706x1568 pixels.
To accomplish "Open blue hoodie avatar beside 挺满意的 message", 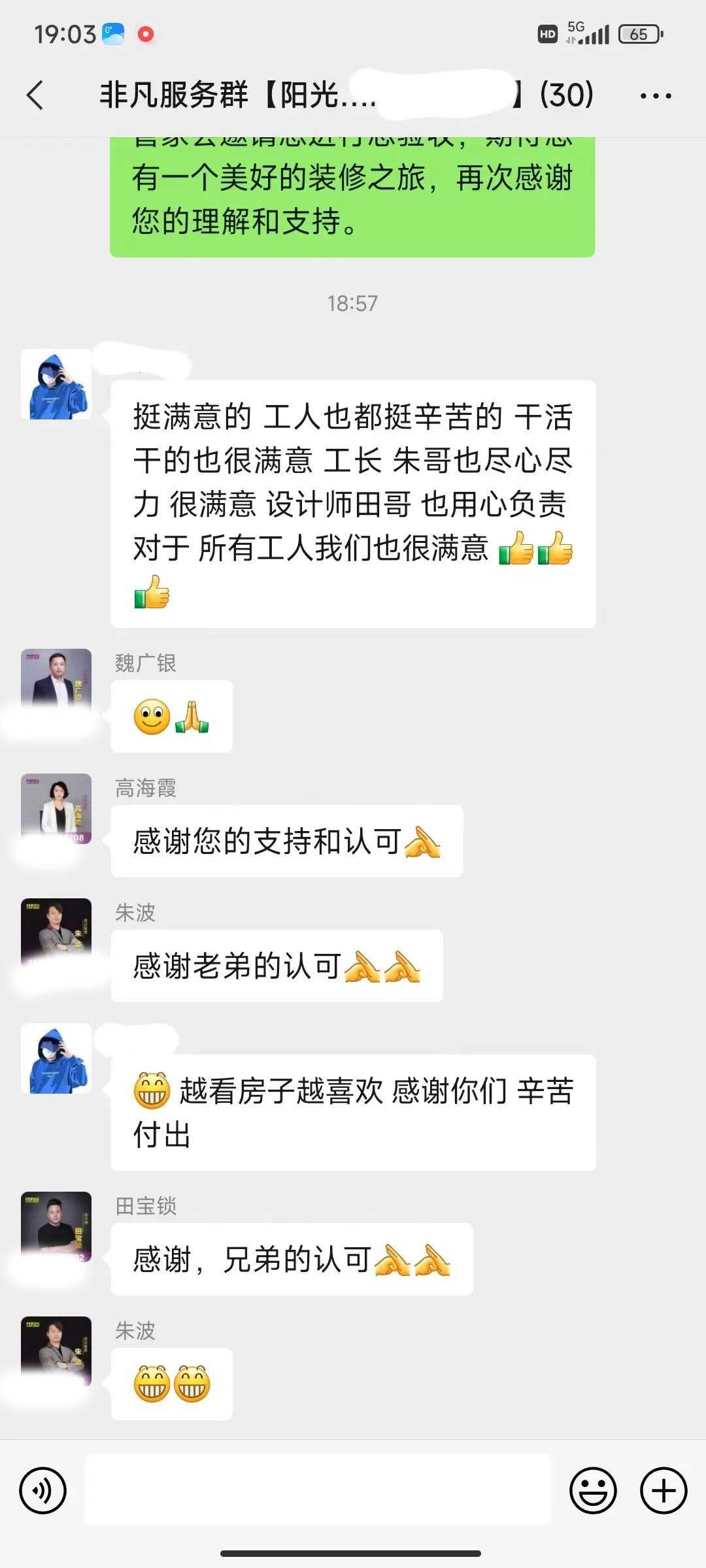I will [56, 384].
